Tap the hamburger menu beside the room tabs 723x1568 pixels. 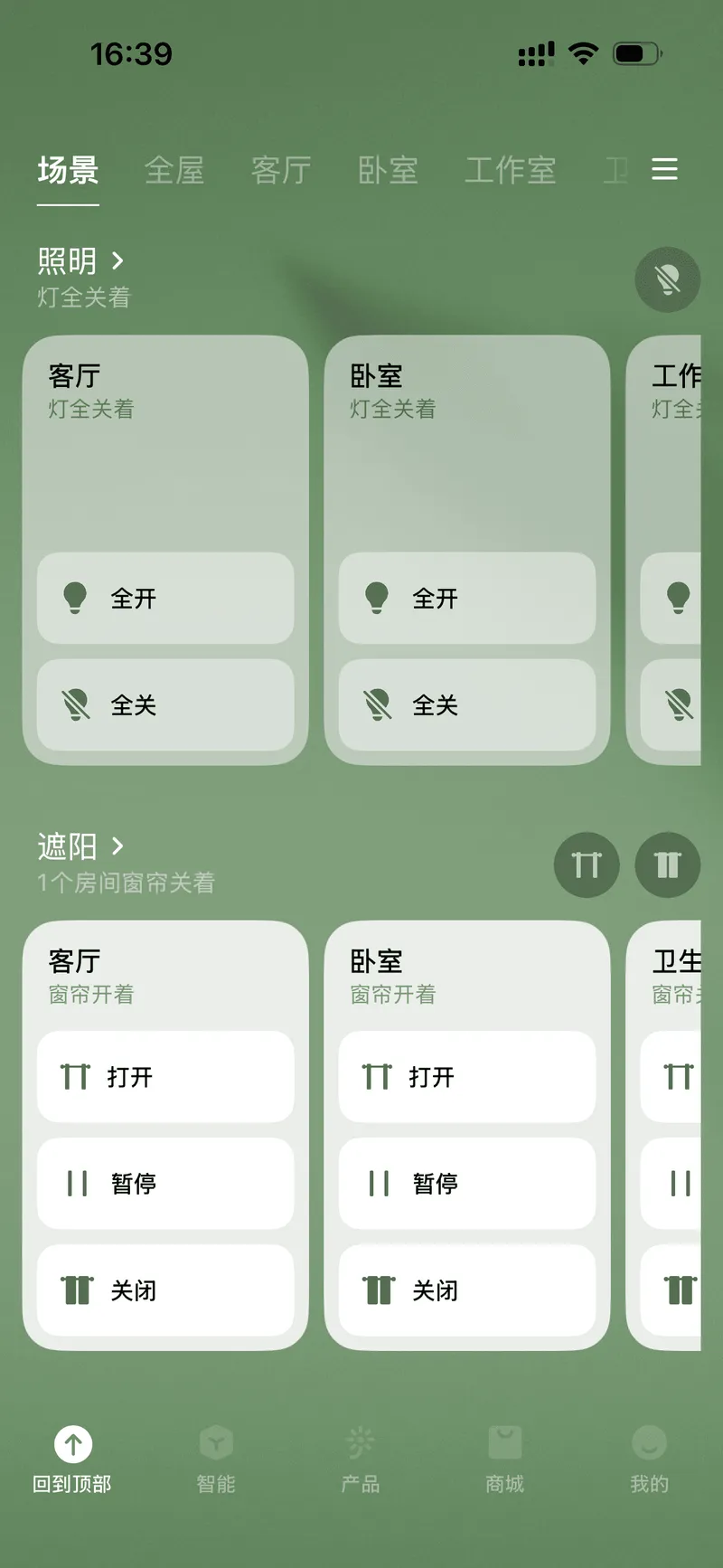tap(664, 171)
